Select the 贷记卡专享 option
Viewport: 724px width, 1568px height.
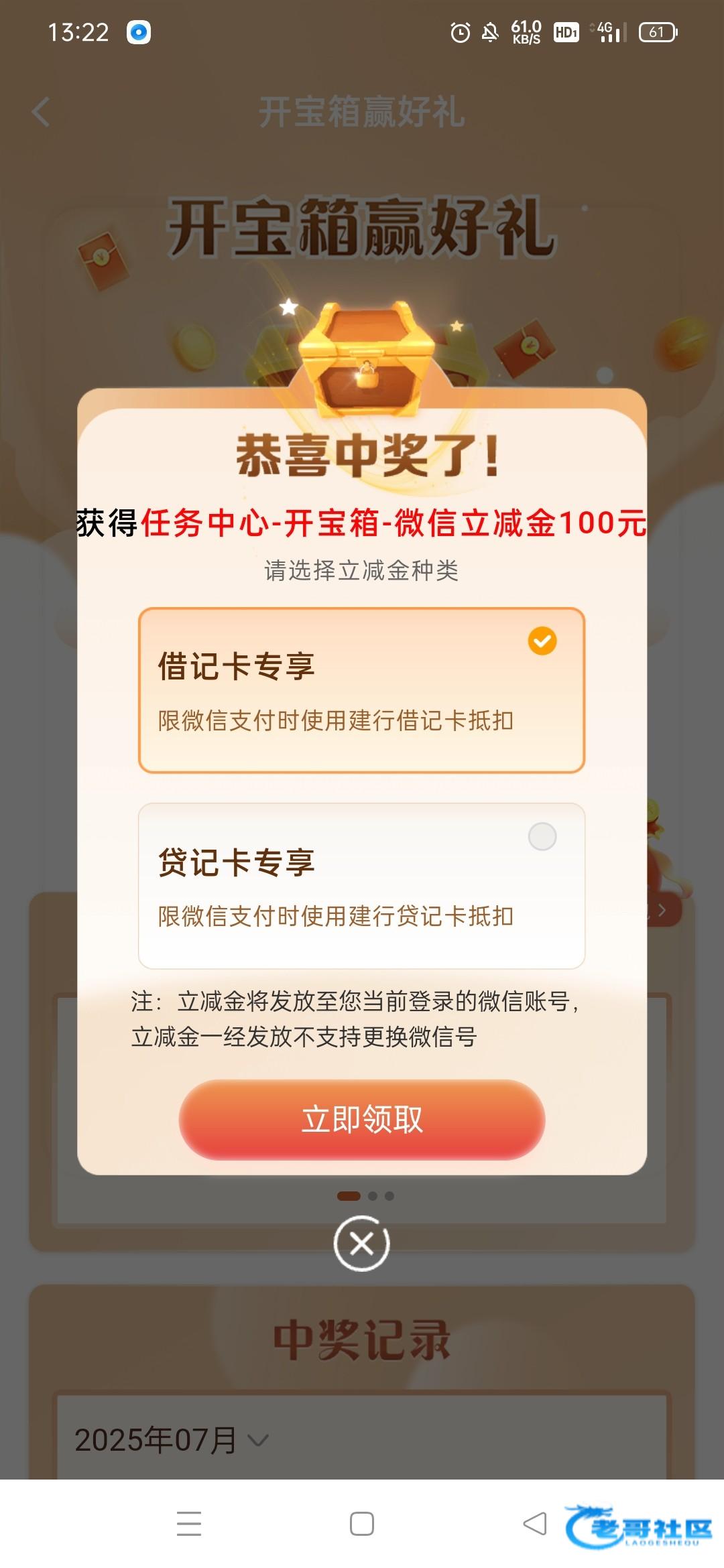tap(361, 885)
